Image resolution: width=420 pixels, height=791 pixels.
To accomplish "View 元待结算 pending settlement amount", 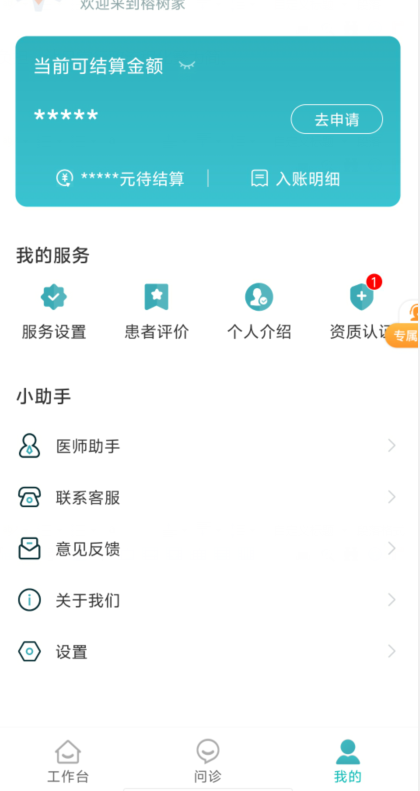I will 120,179.
